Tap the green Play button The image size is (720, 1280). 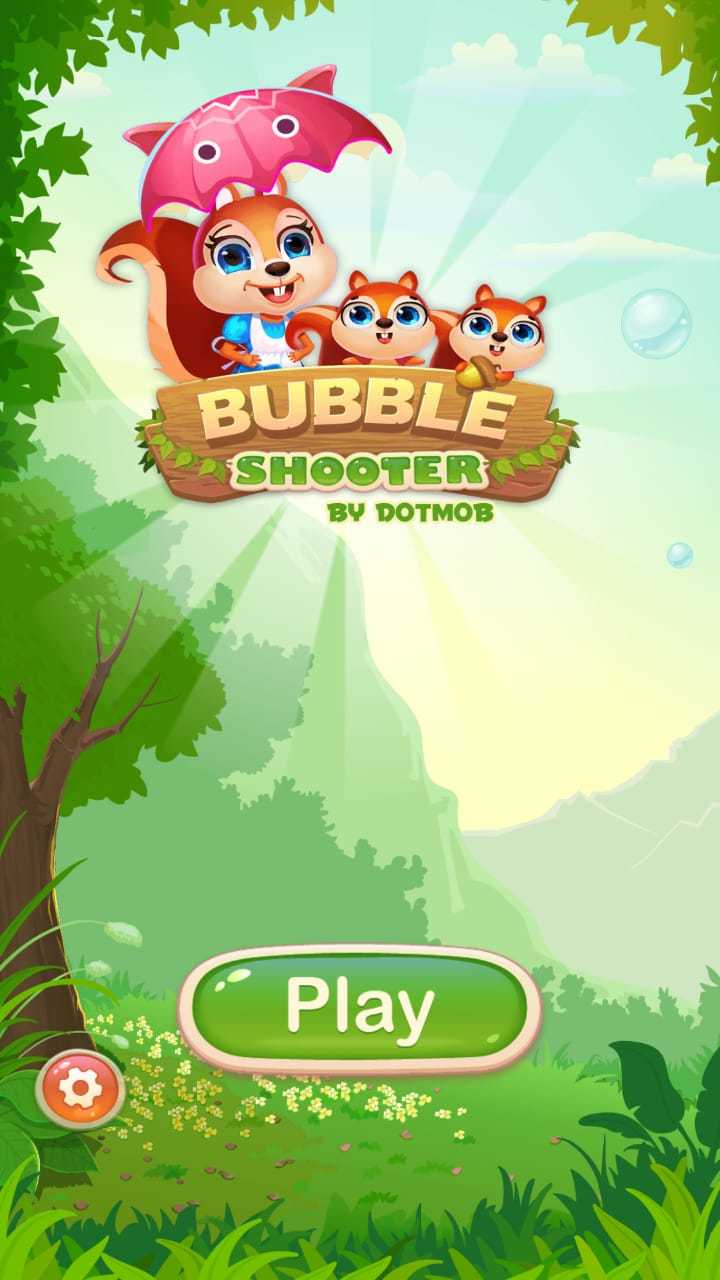click(360, 1008)
